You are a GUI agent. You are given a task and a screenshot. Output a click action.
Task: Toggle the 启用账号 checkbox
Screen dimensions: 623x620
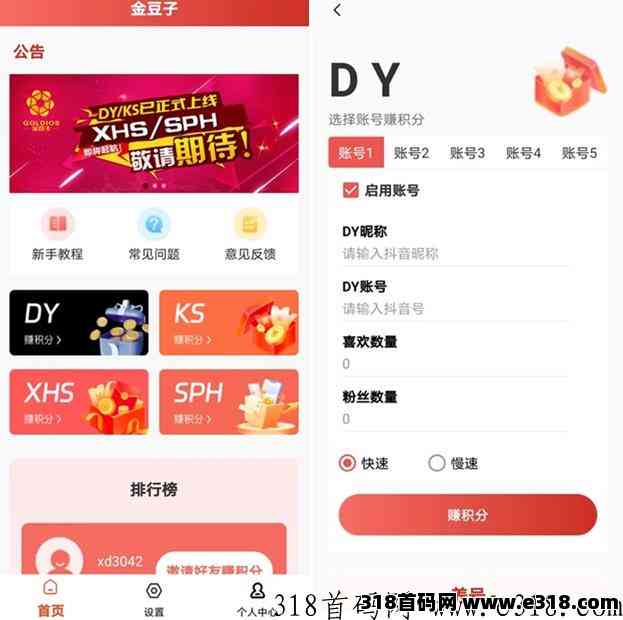(351, 190)
